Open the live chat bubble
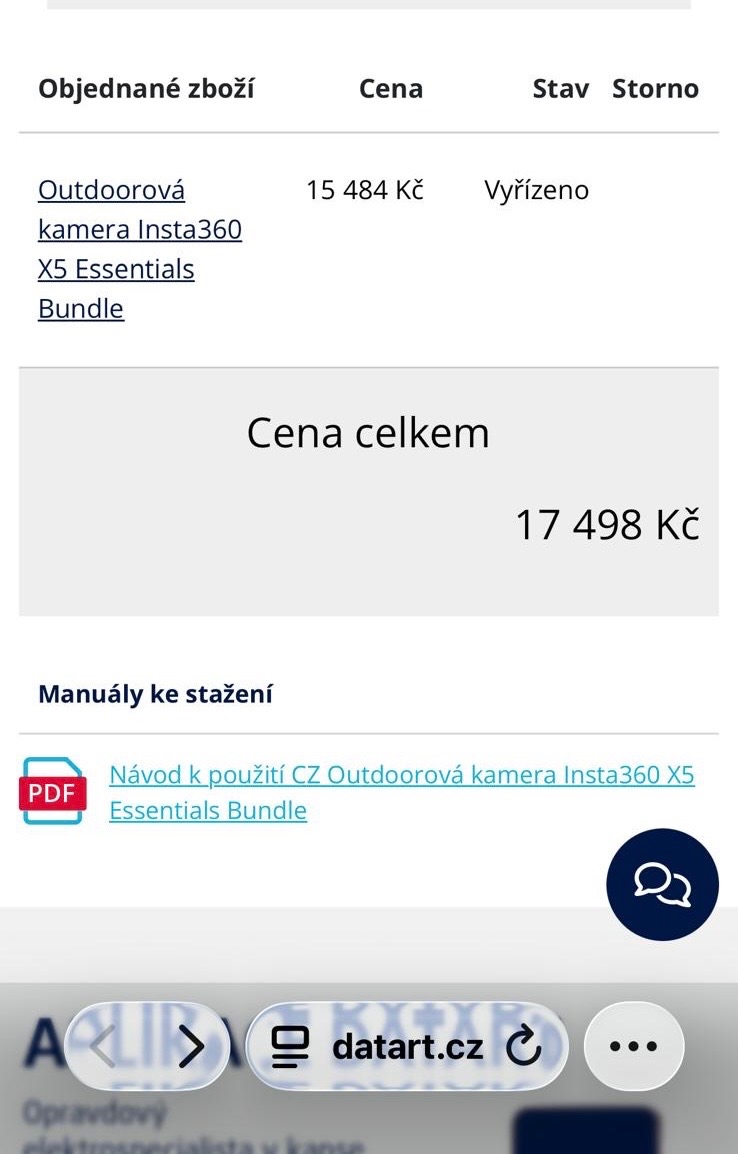Screen dimensions: 738x1154 click(662, 884)
